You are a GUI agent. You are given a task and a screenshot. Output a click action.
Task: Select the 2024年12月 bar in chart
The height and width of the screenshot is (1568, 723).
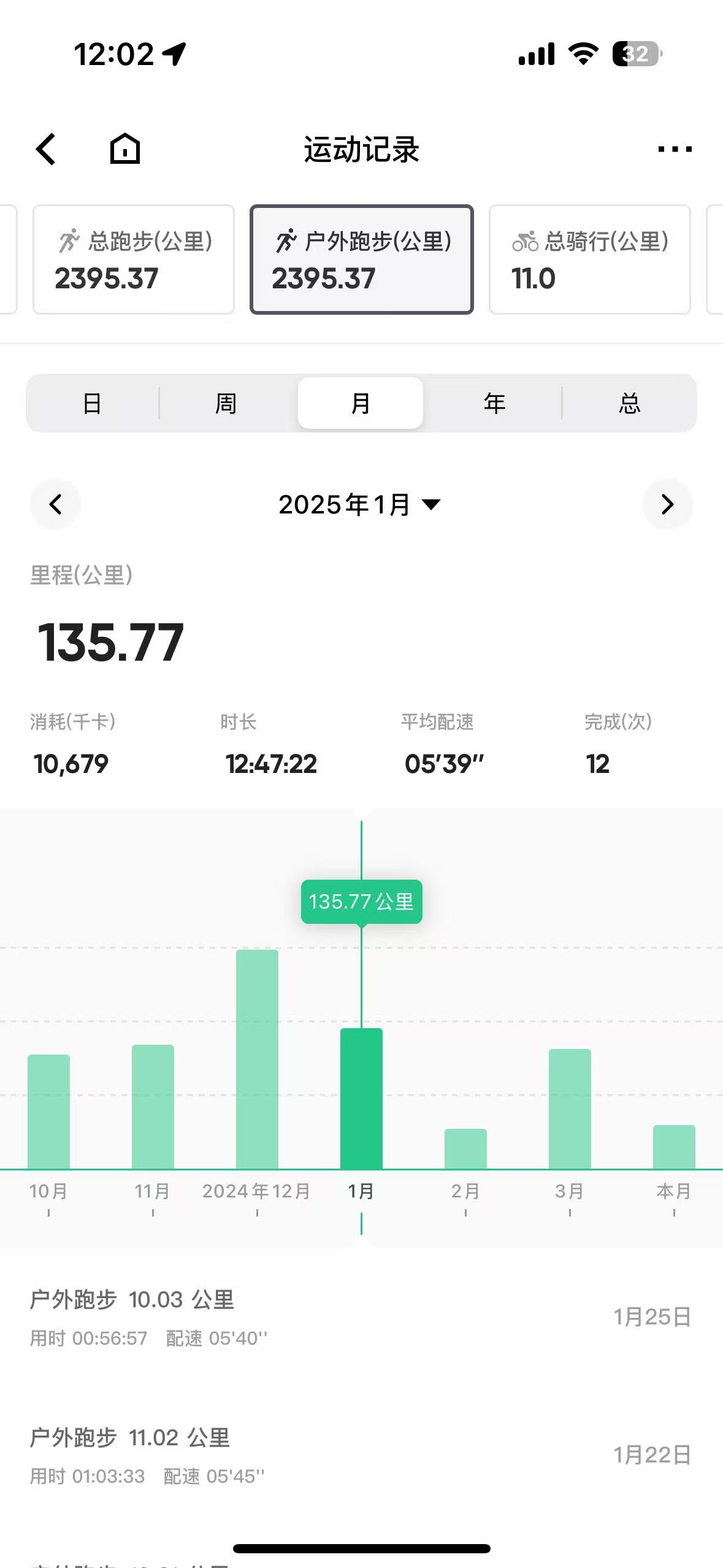tap(257, 1059)
